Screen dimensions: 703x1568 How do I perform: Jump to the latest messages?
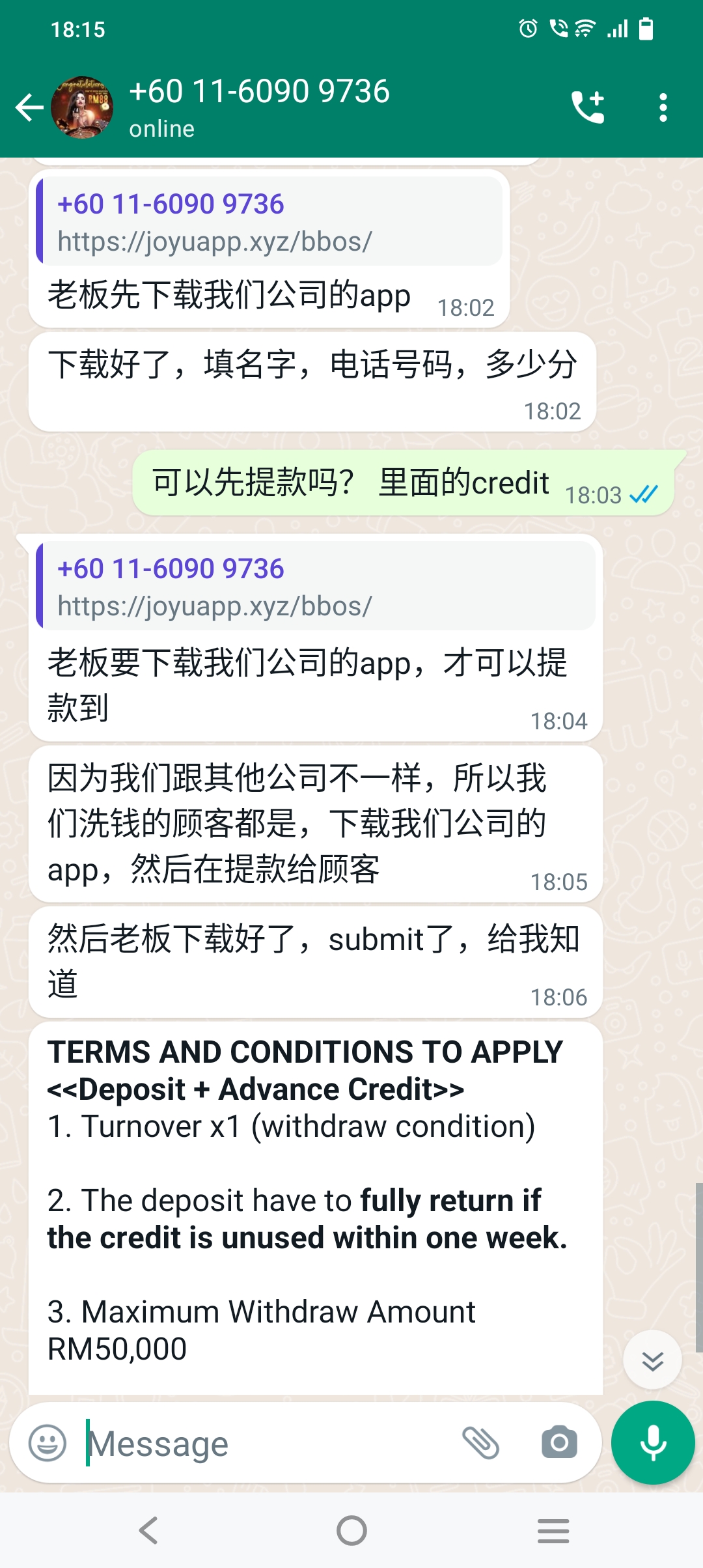tap(652, 1360)
